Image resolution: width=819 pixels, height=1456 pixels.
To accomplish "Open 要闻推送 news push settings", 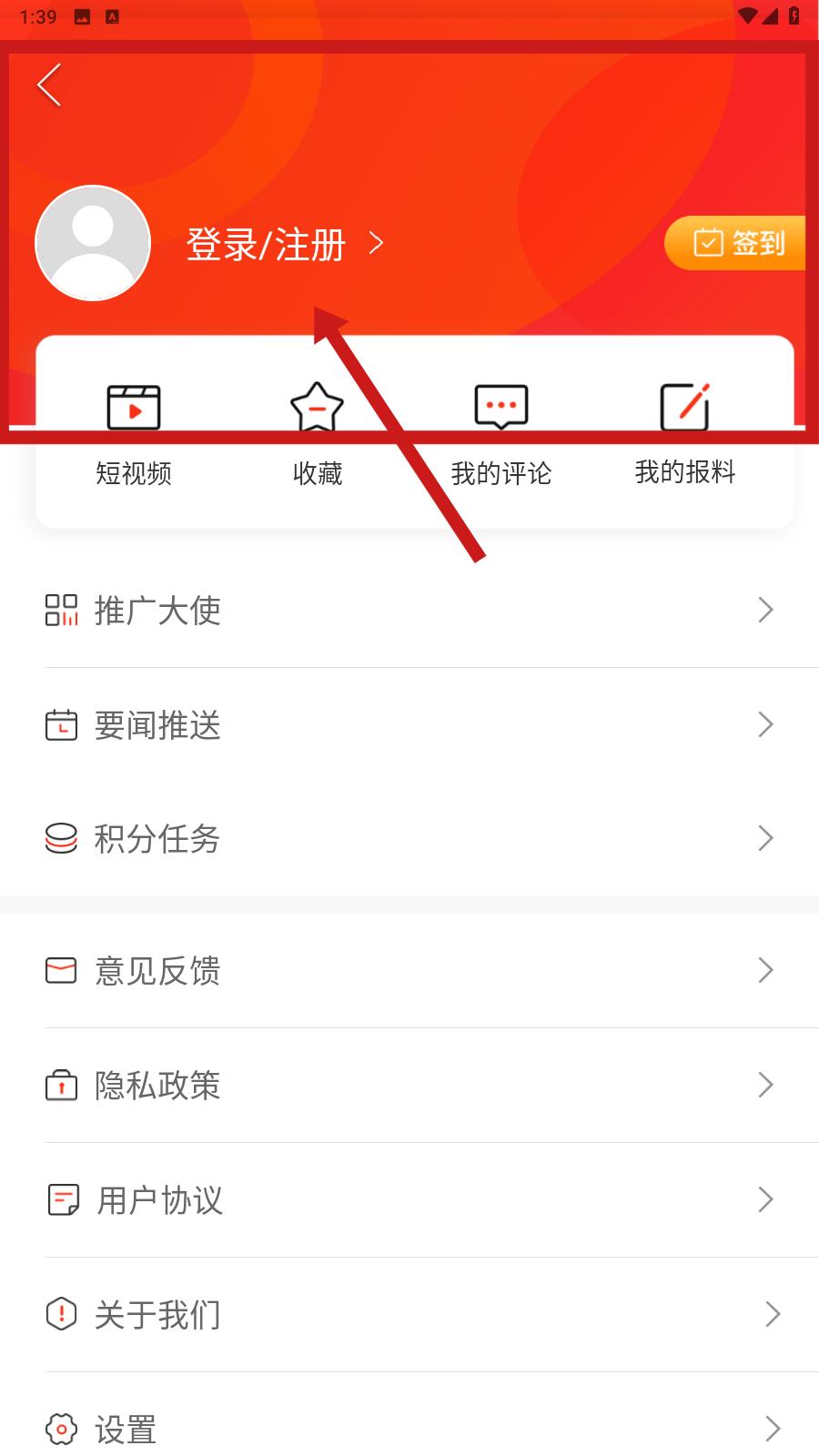I will coord(409,724).
